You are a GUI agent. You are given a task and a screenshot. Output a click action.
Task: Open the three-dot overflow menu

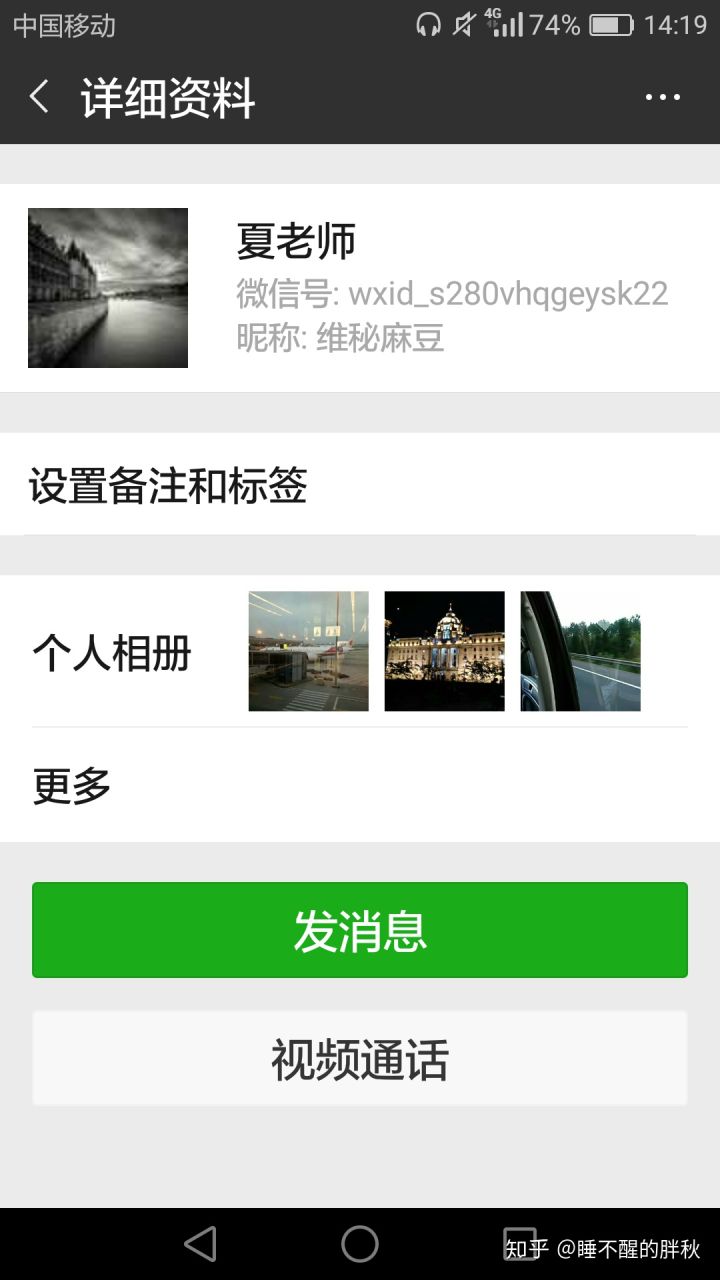tap(662, 98)
